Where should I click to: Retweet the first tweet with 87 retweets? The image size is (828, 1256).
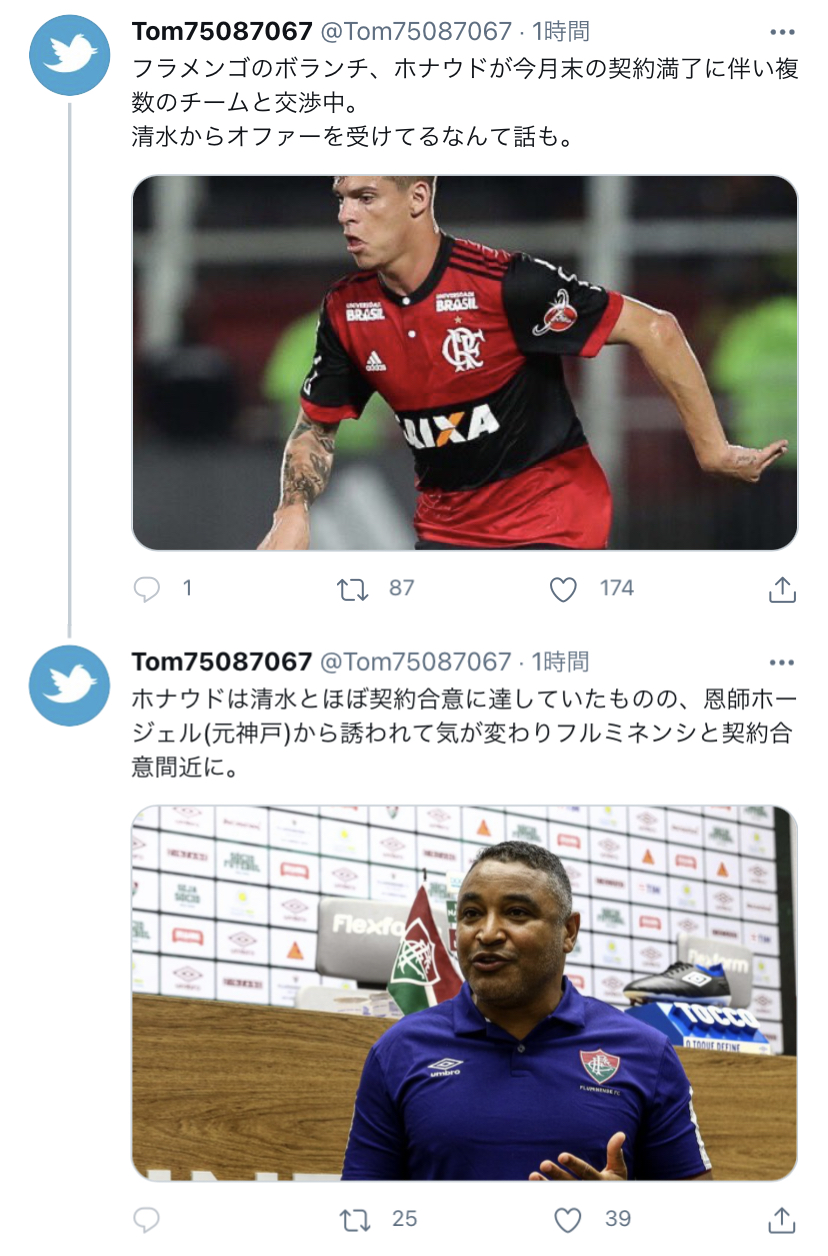[x=352, y=589]
